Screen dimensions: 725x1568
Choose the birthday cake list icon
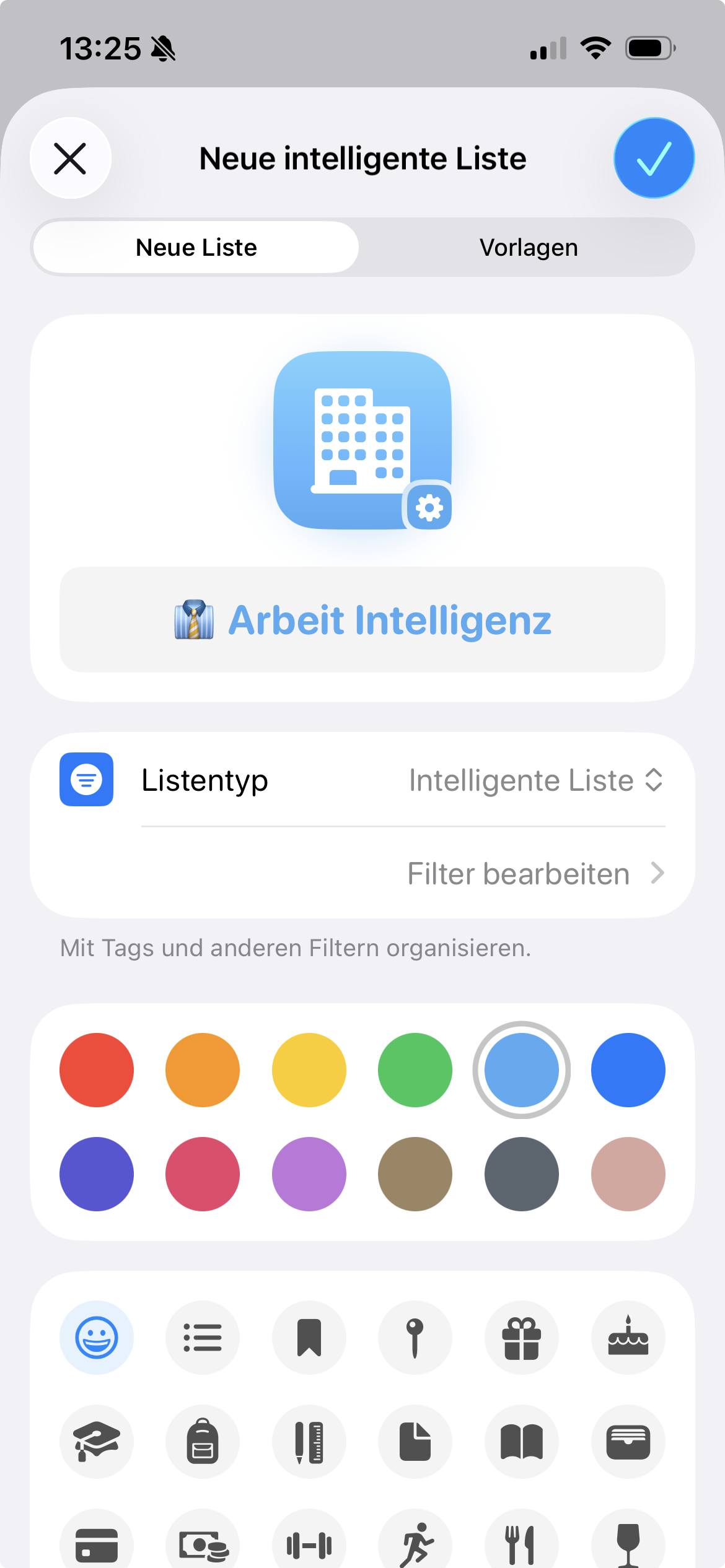coord(628,1338)
